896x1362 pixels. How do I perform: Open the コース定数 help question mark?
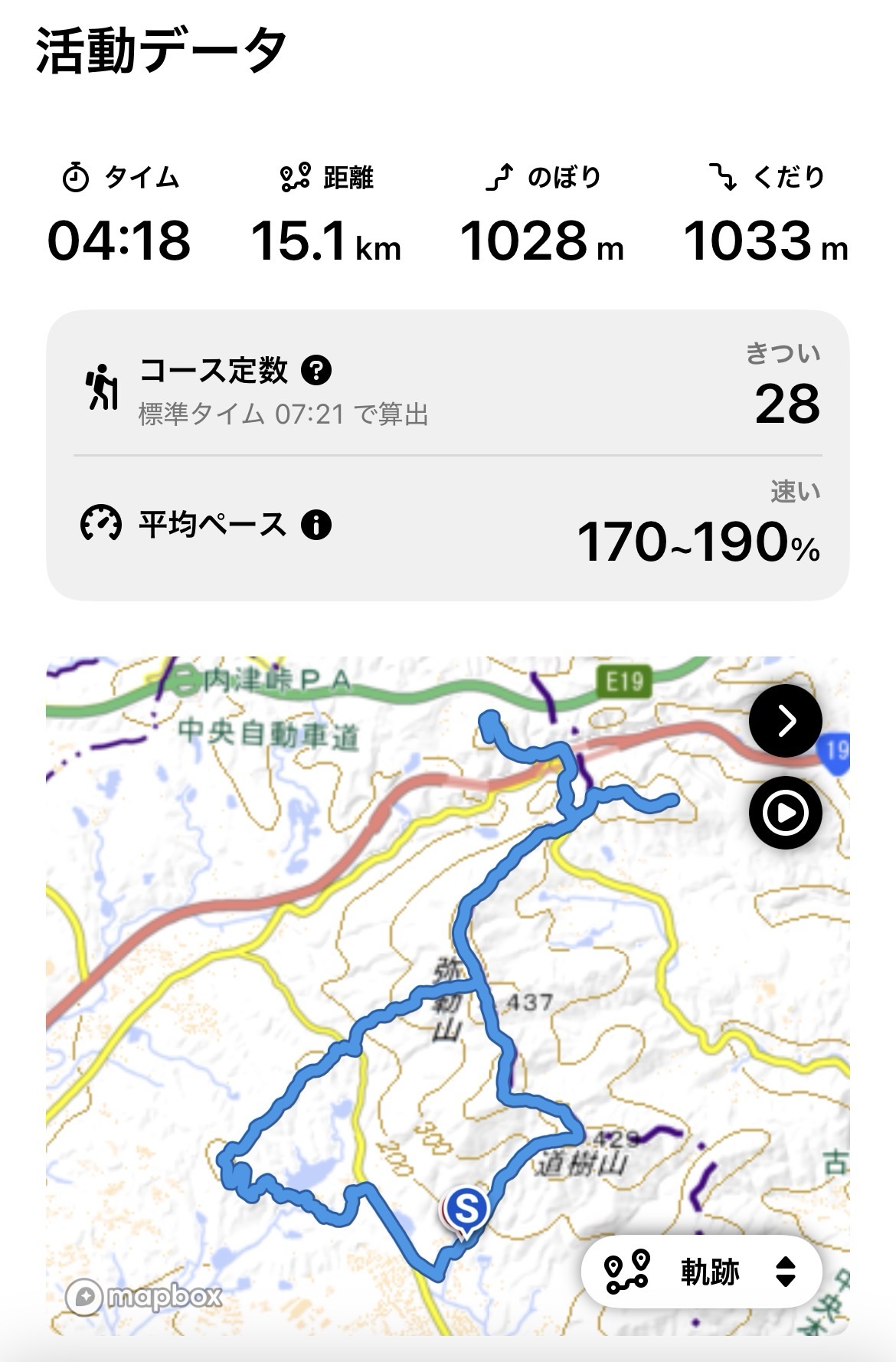click(x=316, y=371)
